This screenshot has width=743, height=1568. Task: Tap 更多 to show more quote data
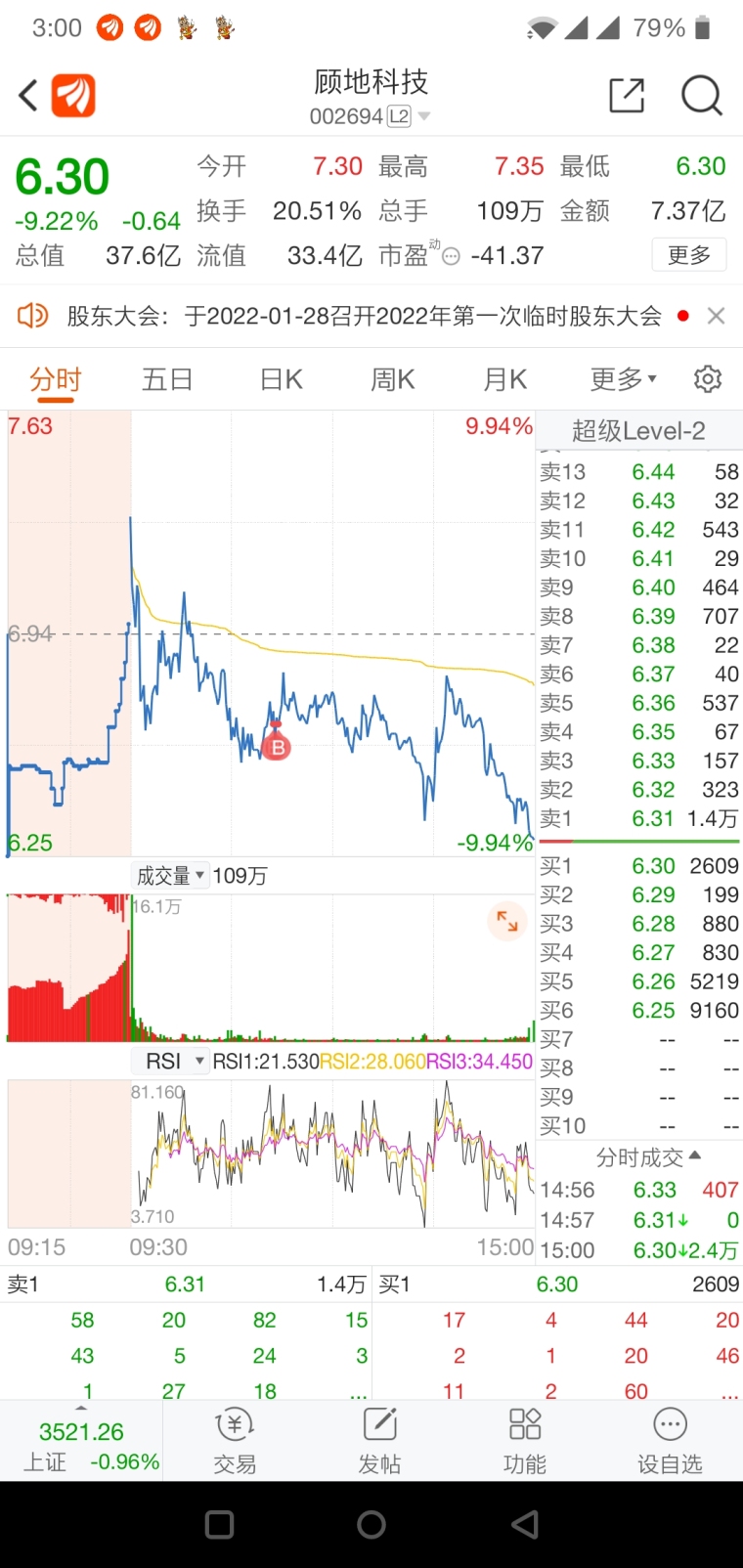689,255
